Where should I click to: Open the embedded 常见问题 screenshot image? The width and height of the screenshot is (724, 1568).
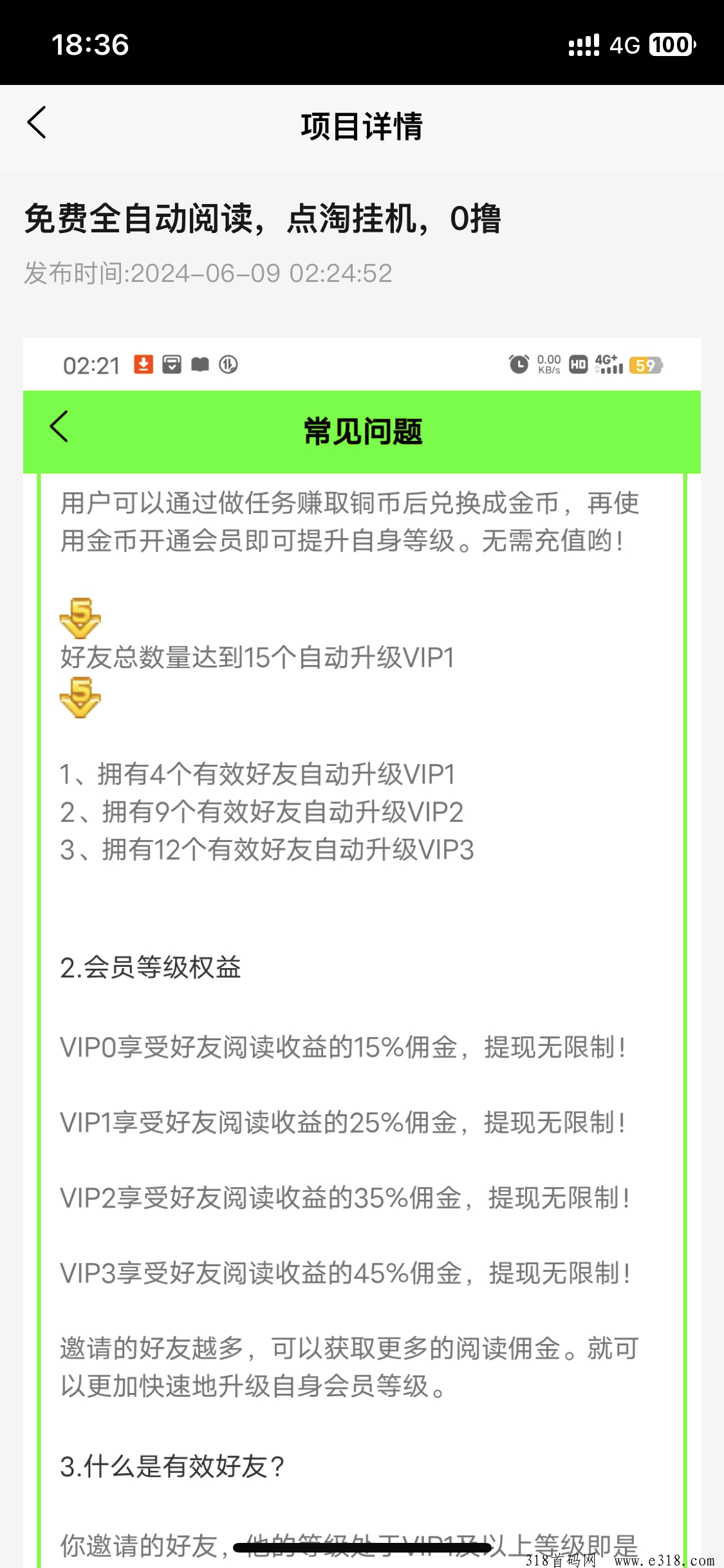click(362, 901)
